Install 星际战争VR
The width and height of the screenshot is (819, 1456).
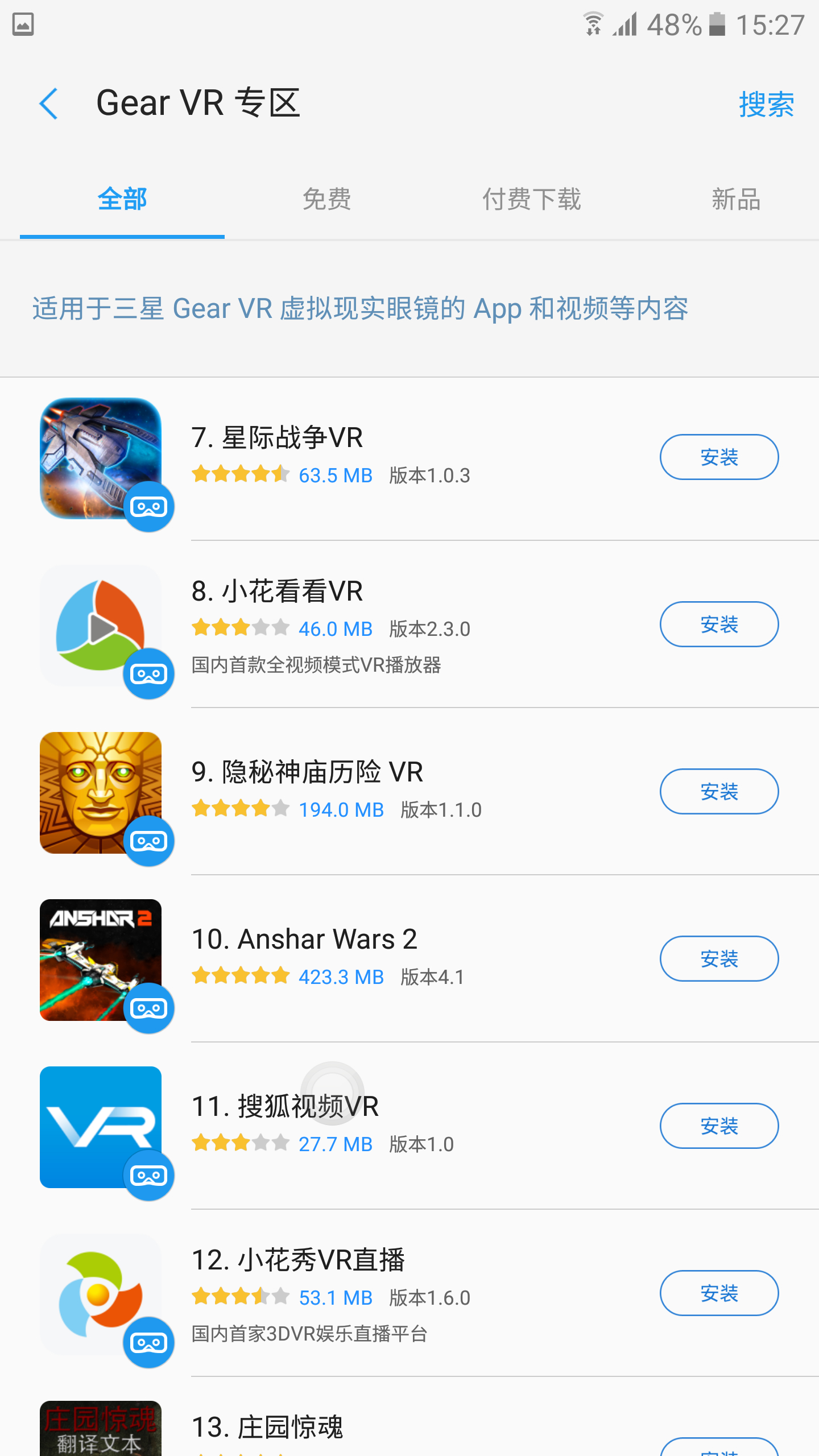pos(719,457)
